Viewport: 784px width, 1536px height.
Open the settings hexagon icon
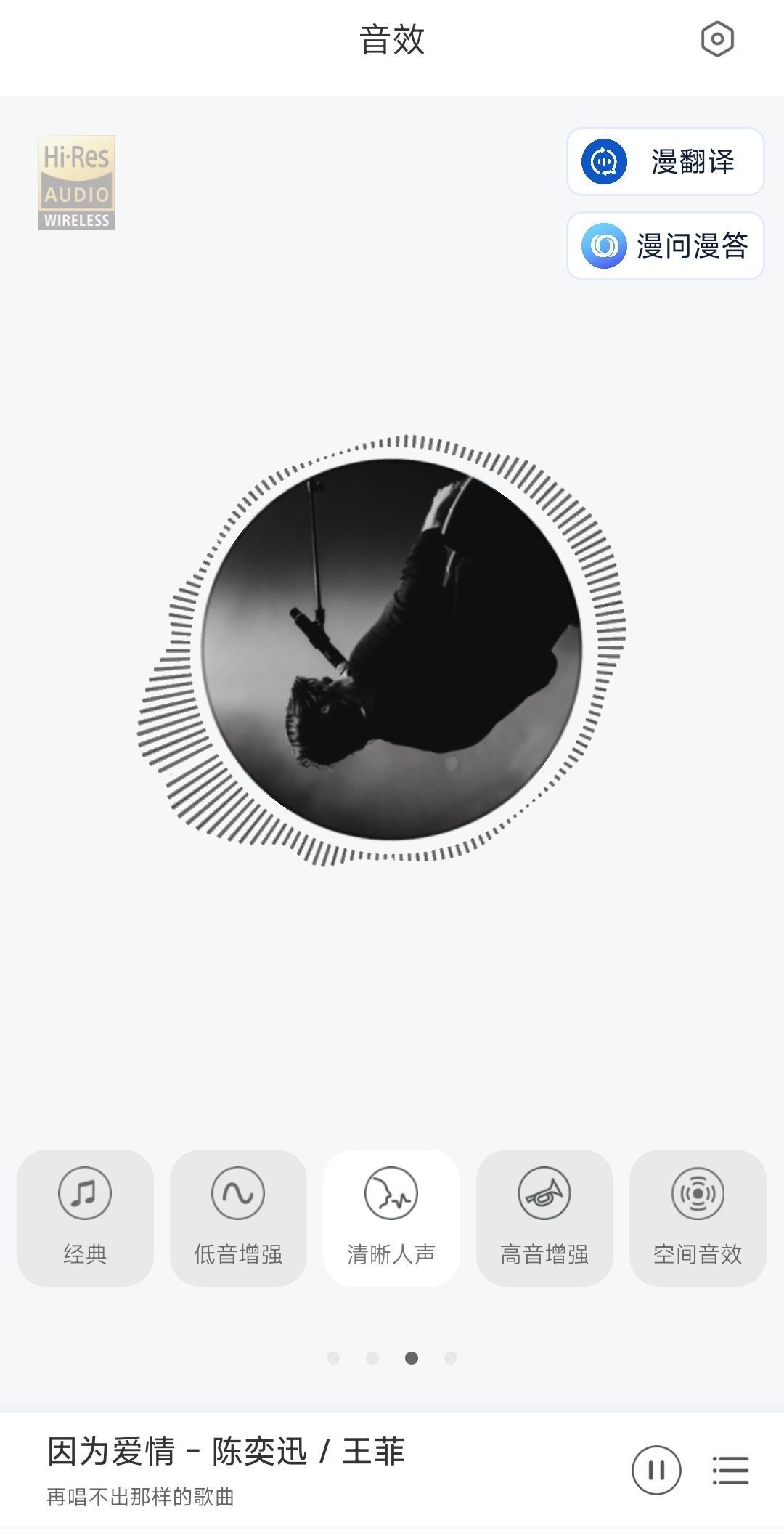[x=717, y=39]
